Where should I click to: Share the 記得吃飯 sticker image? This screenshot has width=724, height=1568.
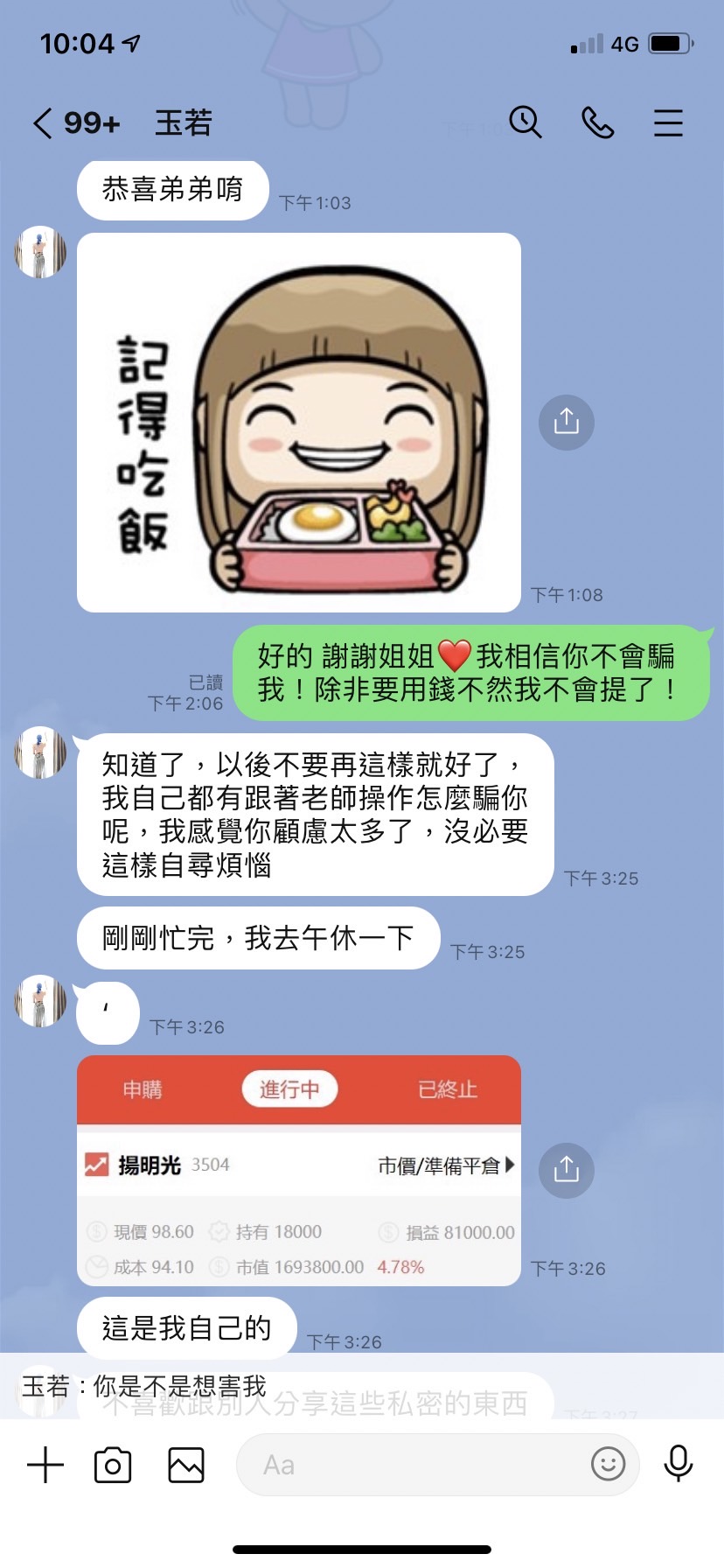(566, 422)
